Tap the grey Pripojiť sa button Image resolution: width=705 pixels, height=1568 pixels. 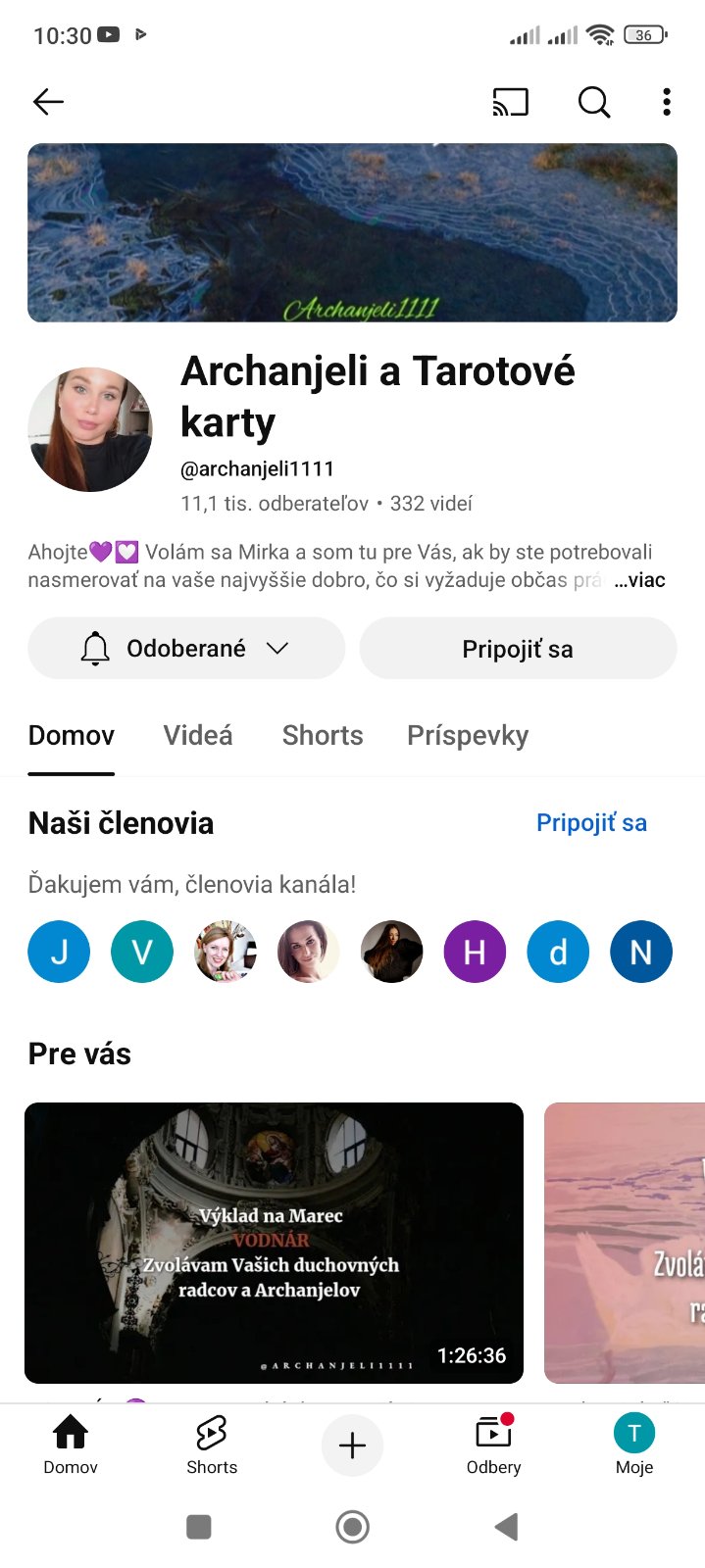(x=518, y=649)
